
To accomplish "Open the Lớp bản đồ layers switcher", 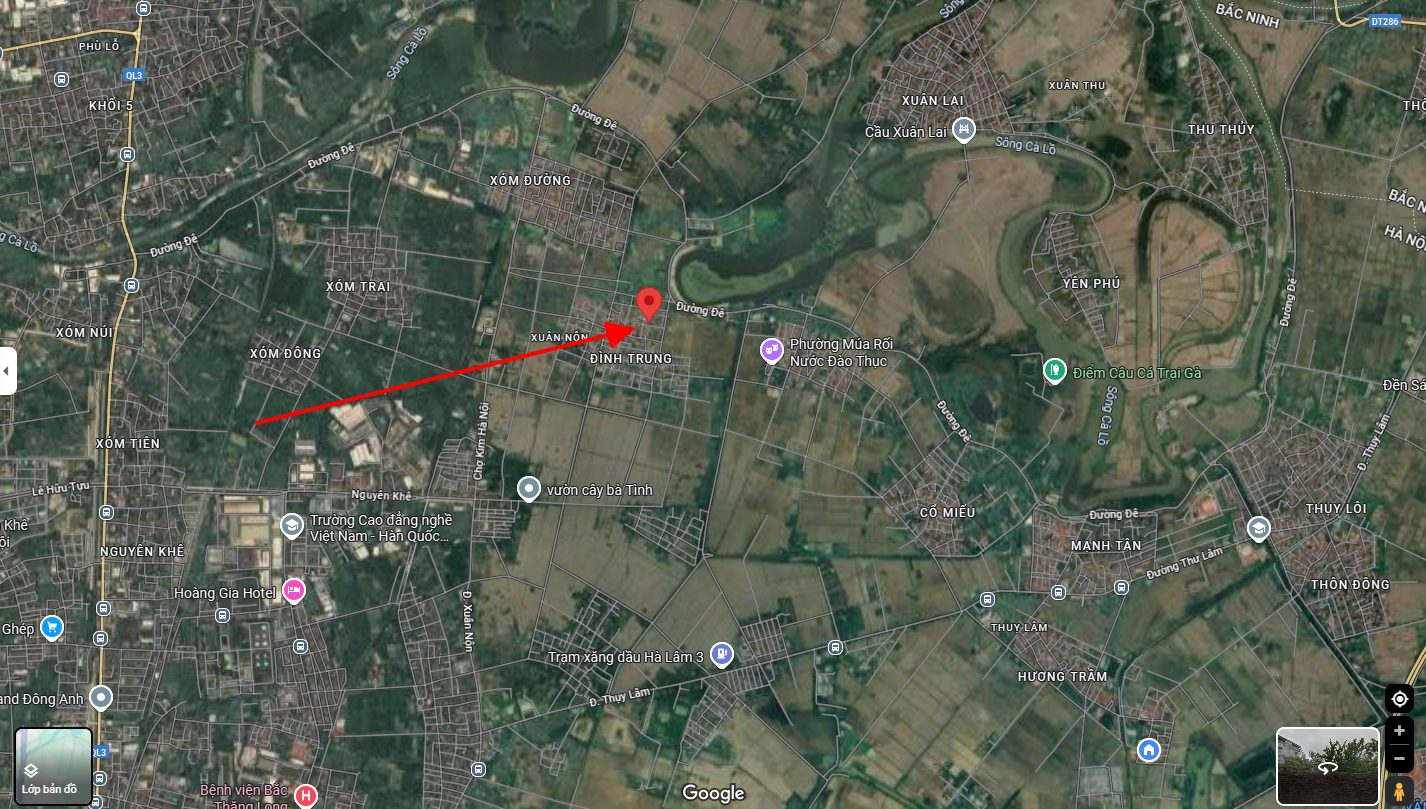I will click(x=53, y=767).
